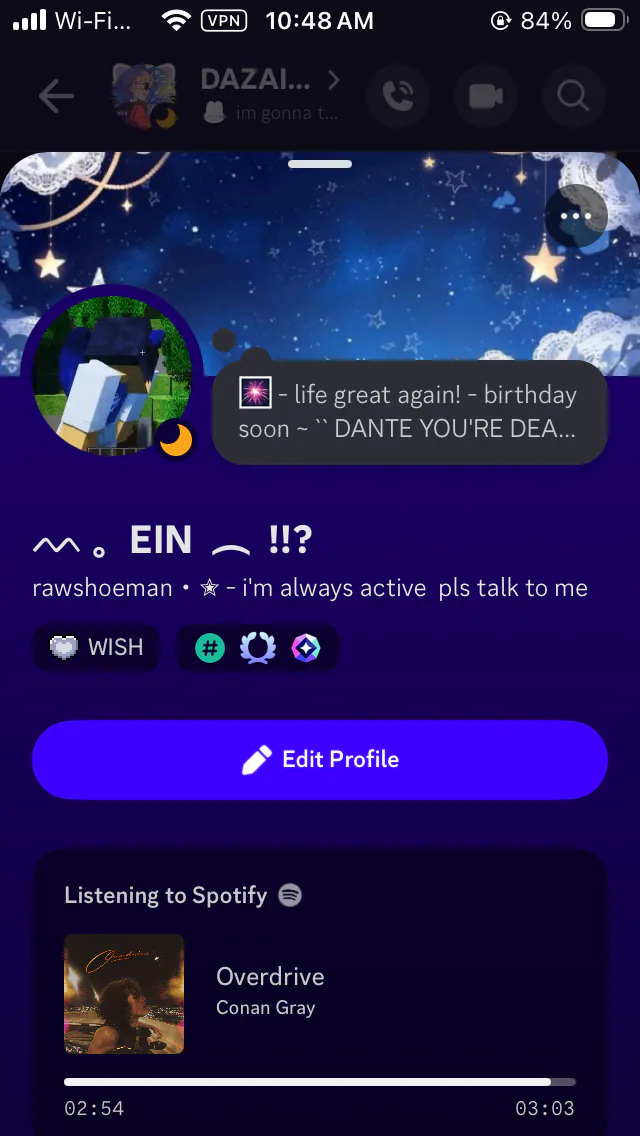The image size is (640, 1136).
Task: Tap the Edit Profile button
Action: coord(320,759)
